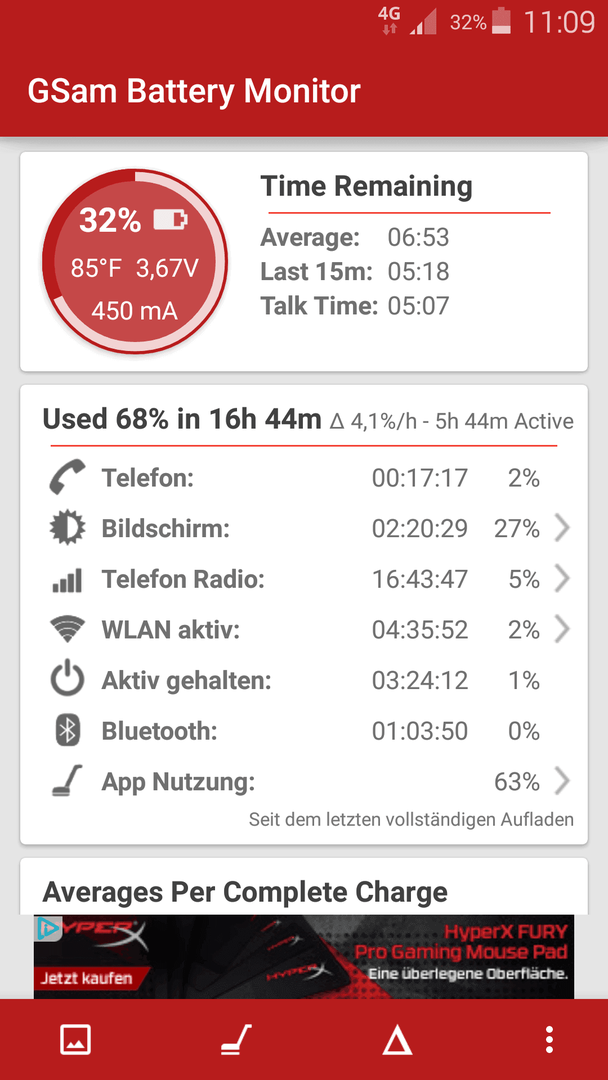Tap the triangle delta icon in bottom bar
The width and height of the screenshot is (608, 1080).
coord(397,1039)
